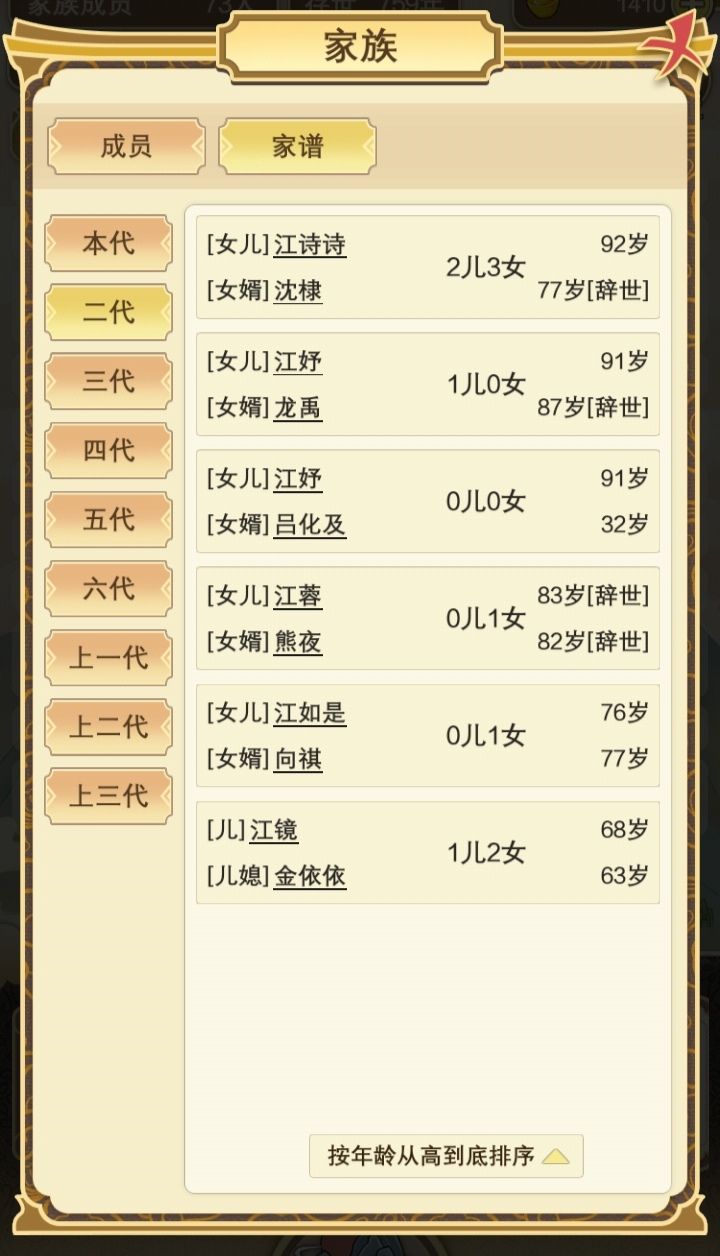The height and width of the screenshot is (1256, 720).
Task: Select the 本代 generation filter
Action: pyautogui.click(x=108, y=243)
